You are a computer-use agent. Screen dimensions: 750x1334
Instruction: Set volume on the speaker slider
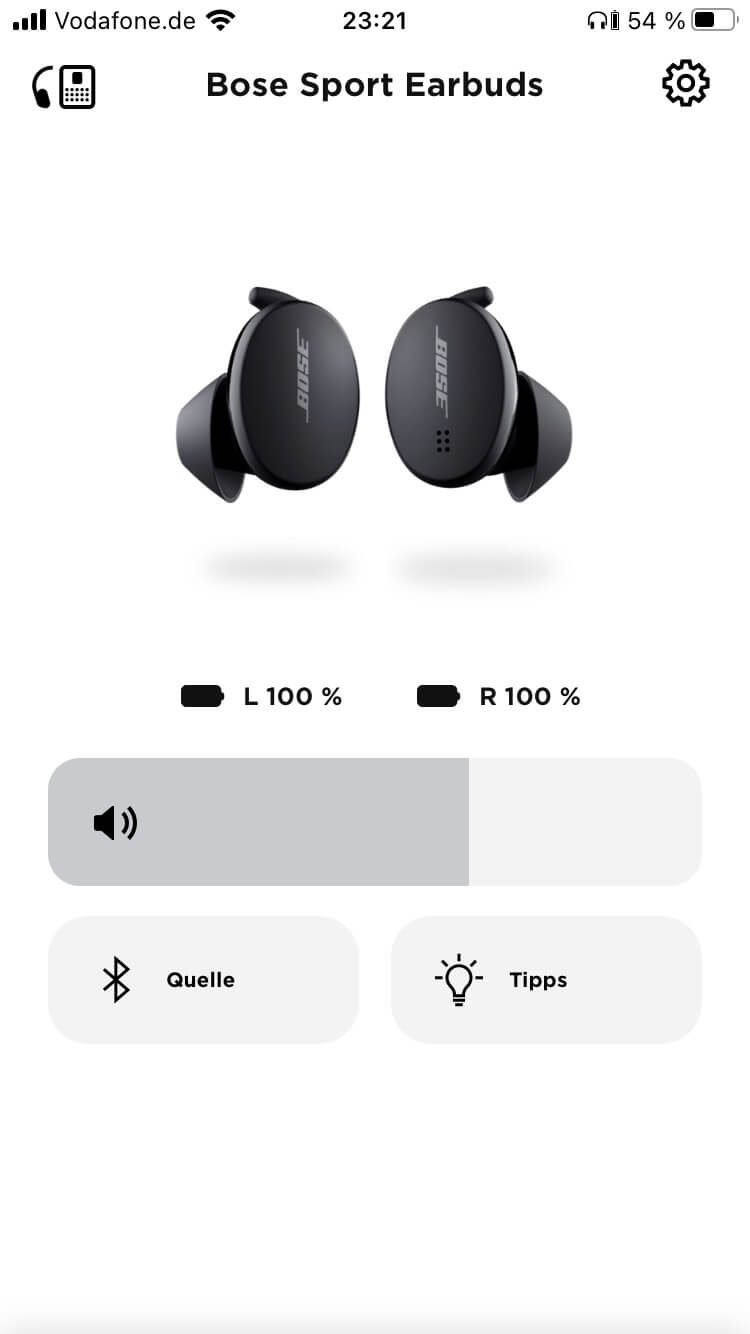point(374,822)
